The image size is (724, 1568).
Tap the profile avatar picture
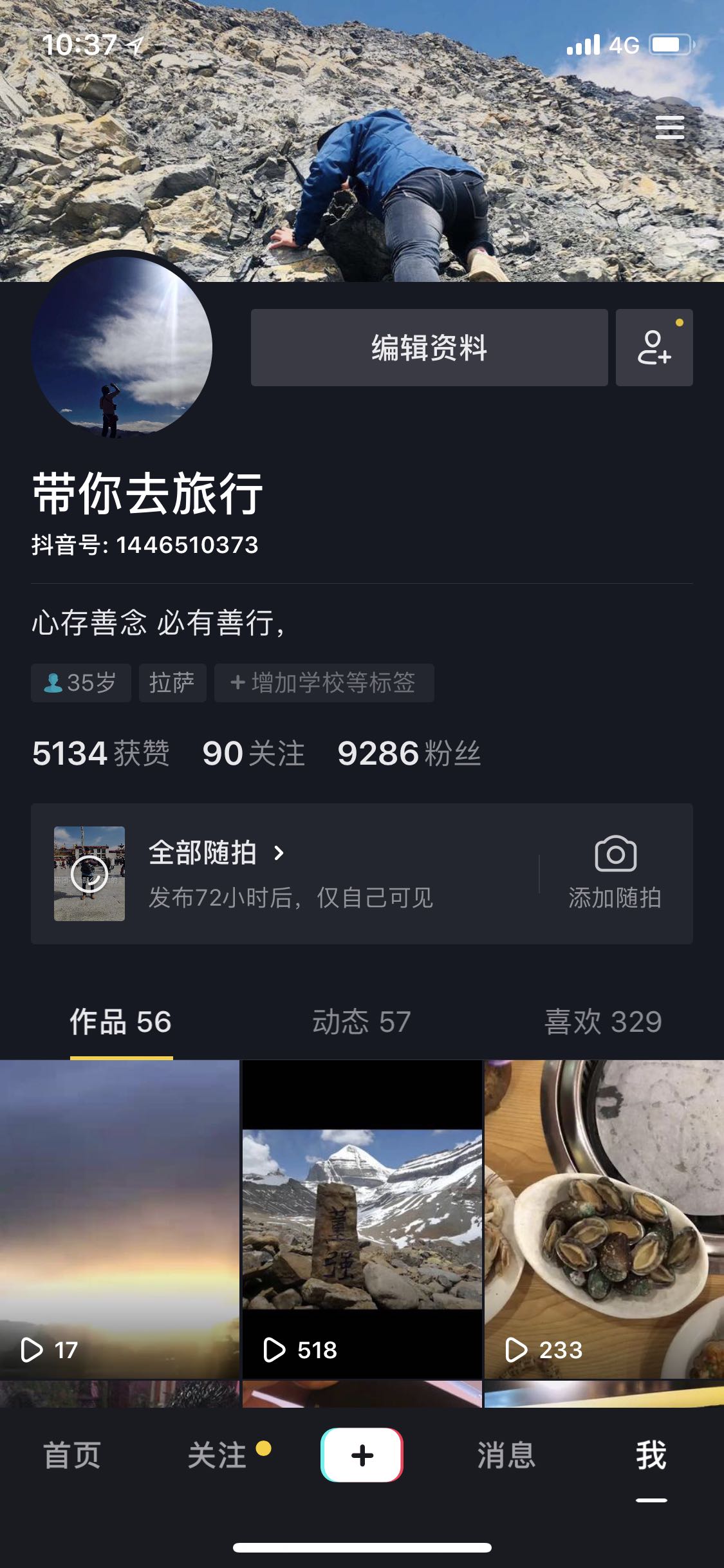click(122, 348)
